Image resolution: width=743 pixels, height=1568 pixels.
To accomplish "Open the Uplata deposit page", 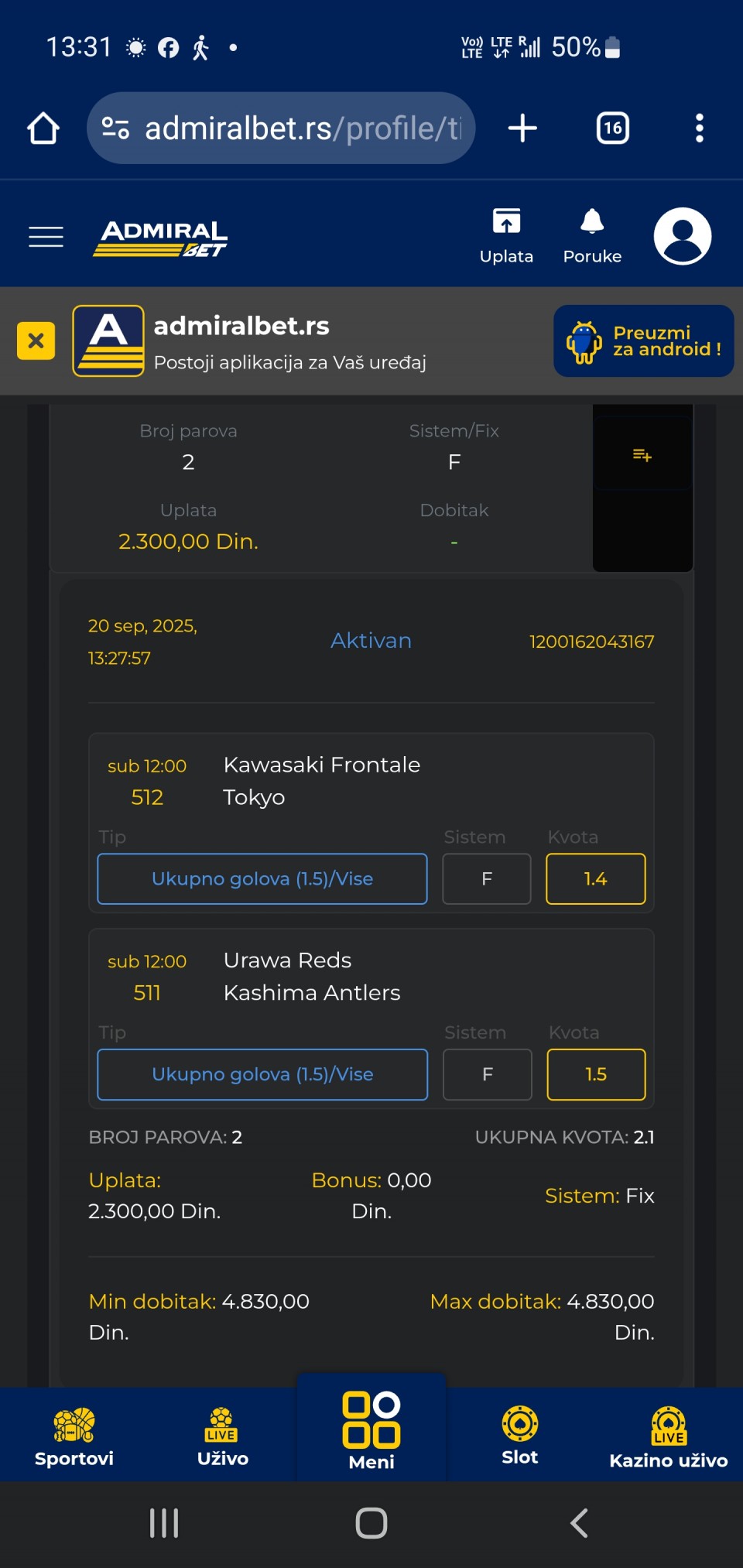I will point(506,236).
